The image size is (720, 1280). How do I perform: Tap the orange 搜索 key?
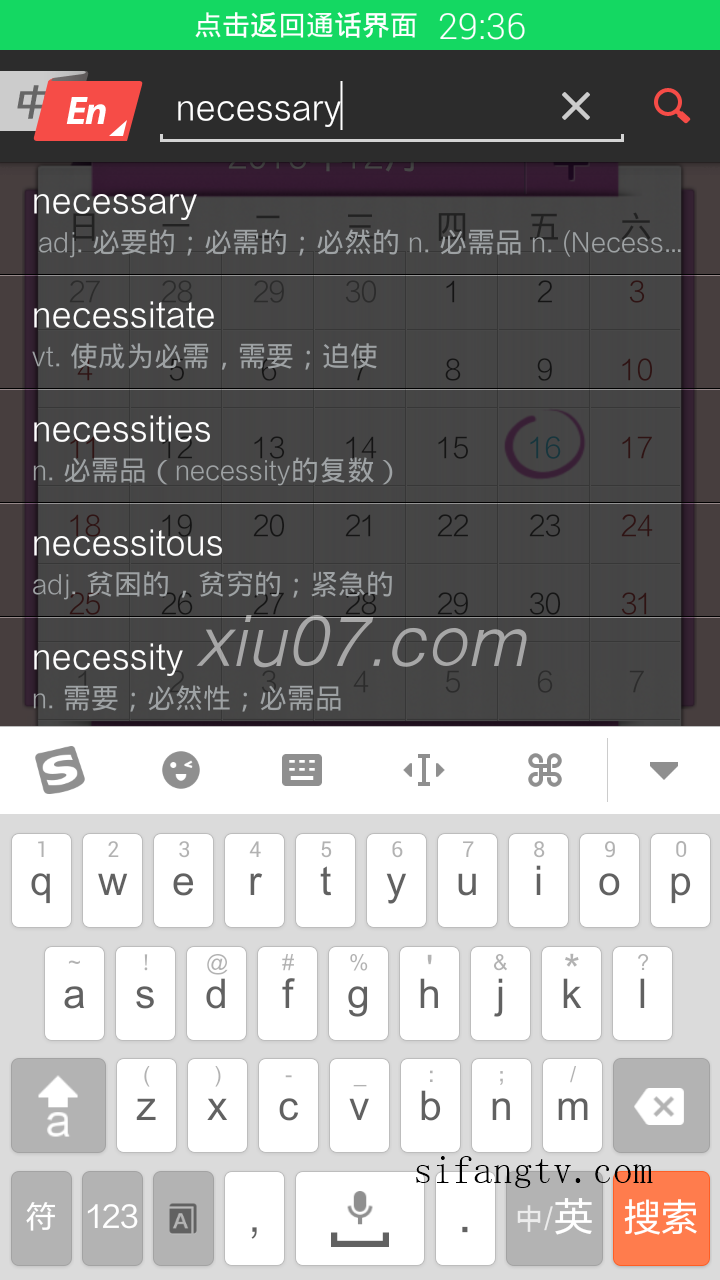(x=661, y=1218)
